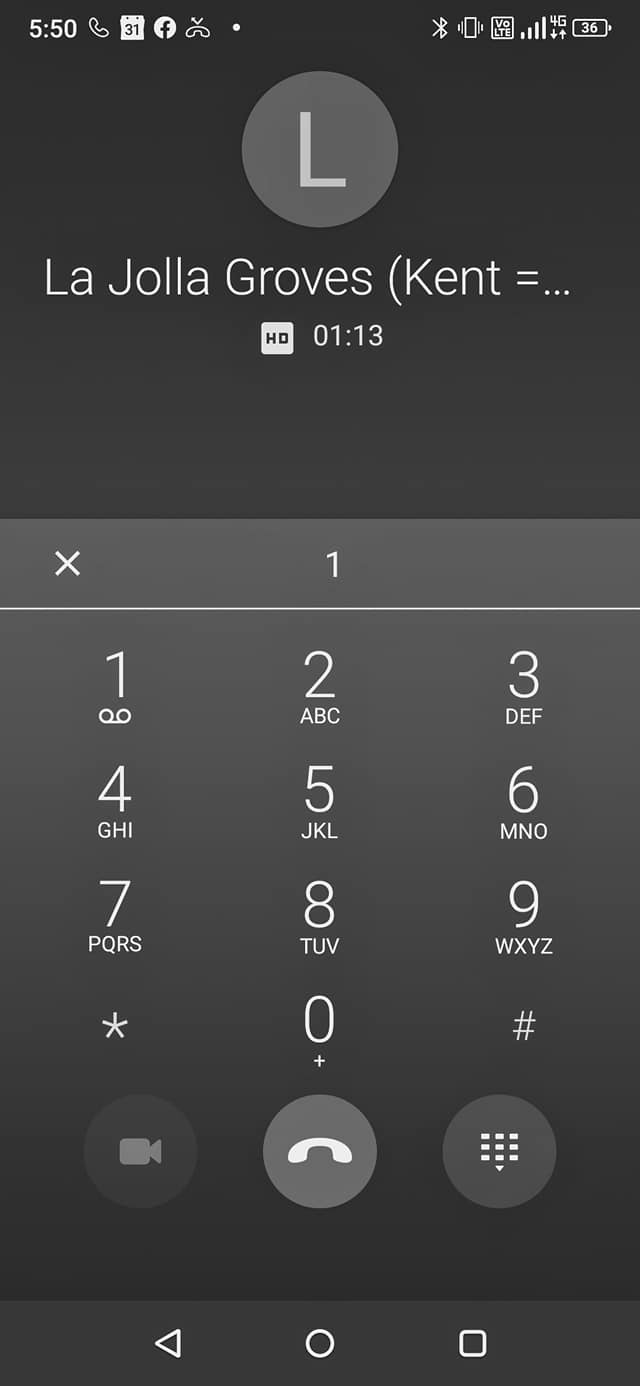
Task: Enter digit 0 on the keypad
Action: 320,1030
